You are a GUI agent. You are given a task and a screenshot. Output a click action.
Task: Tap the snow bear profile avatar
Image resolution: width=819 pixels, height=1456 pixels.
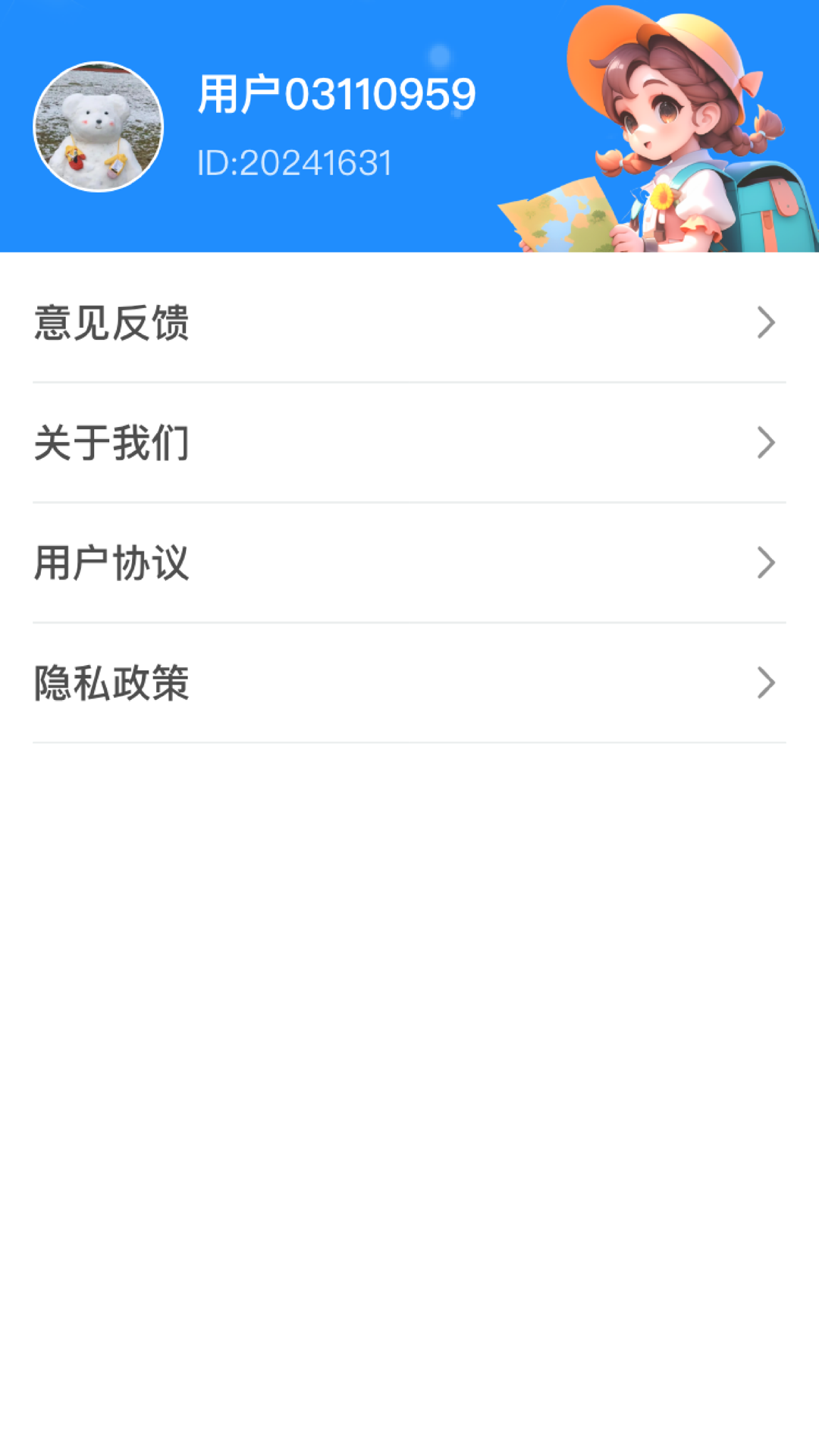pos(99,127)
